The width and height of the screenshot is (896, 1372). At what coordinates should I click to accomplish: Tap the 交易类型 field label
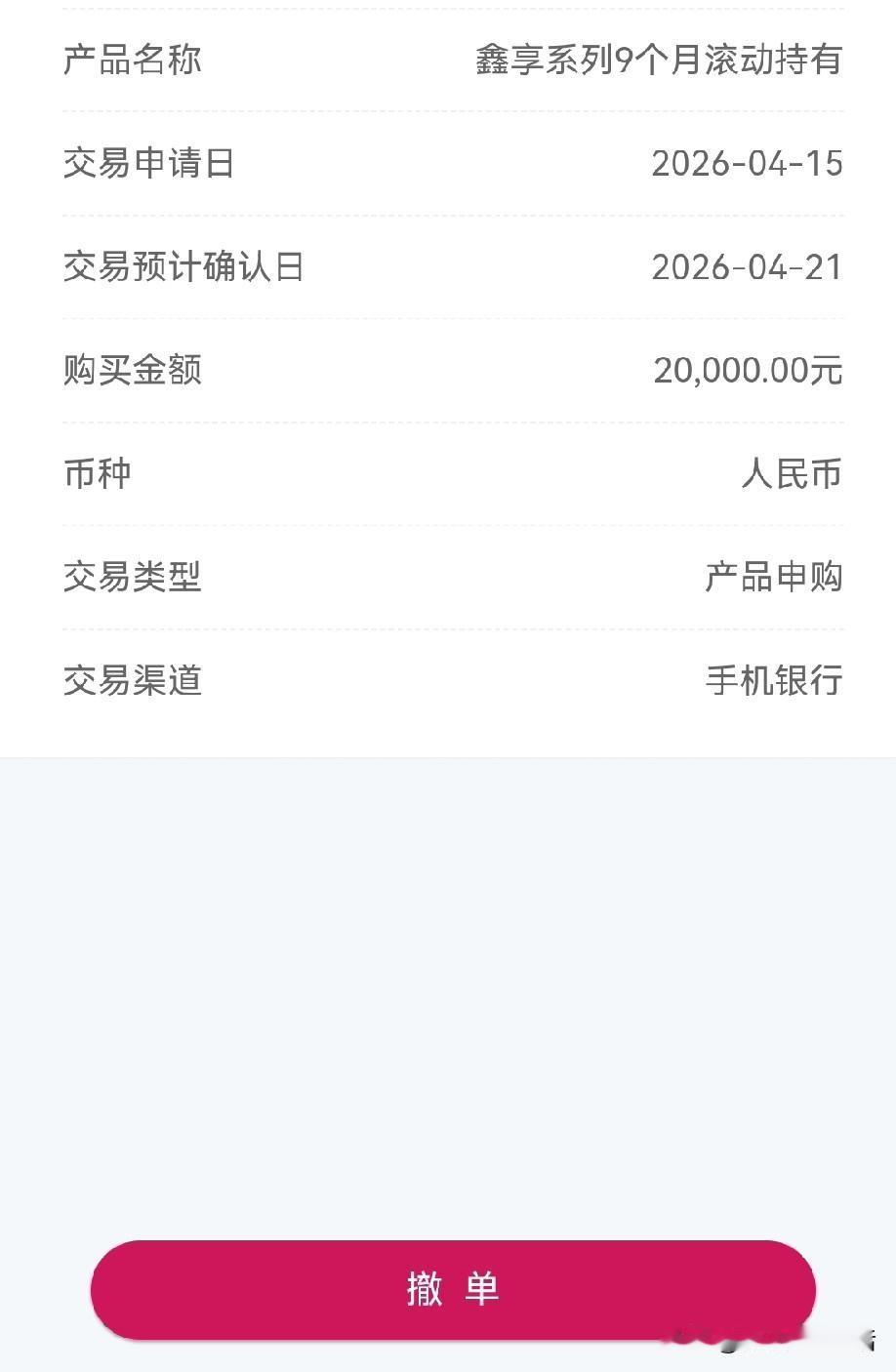131,578
